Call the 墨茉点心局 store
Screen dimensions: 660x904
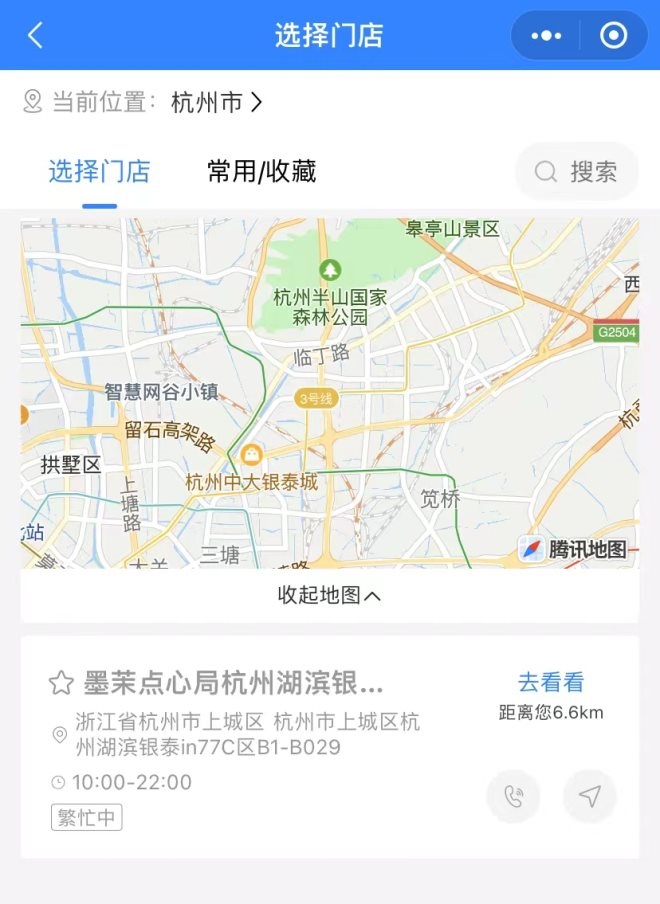click(x=513, y=796)
